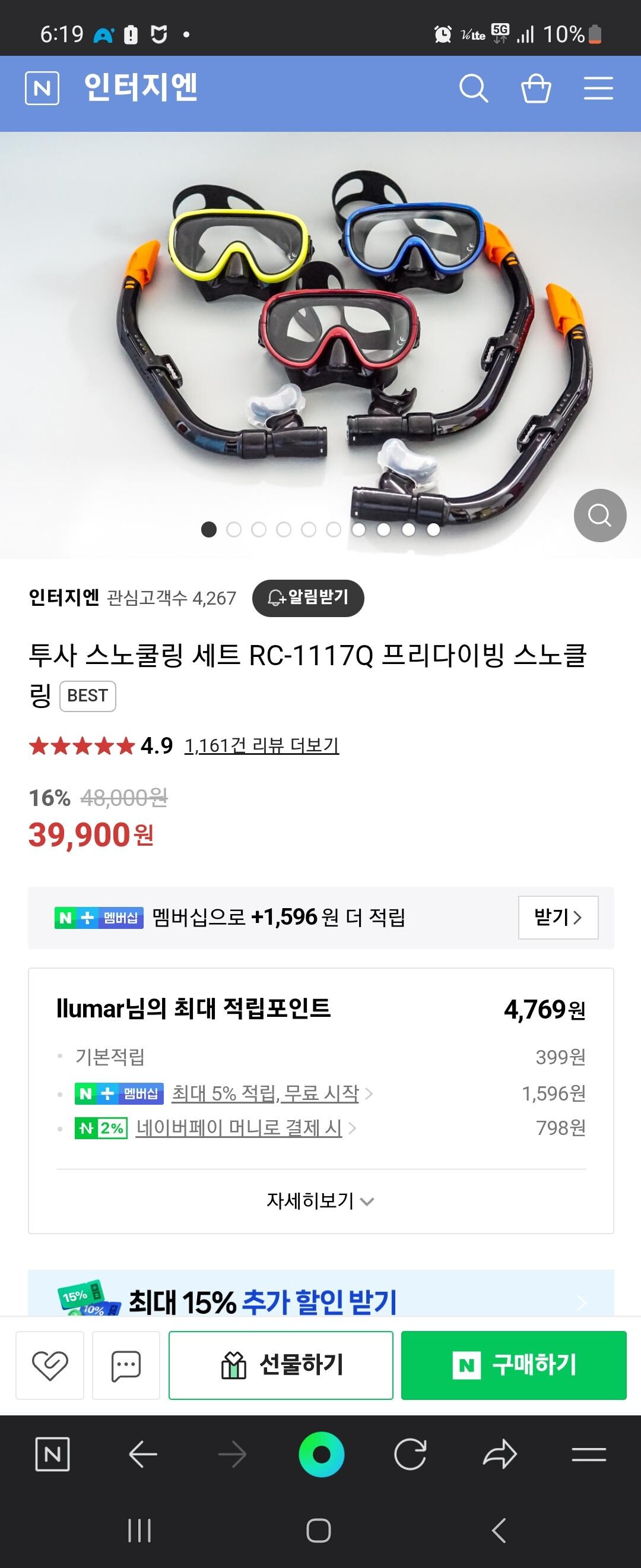Tap 받기 for membership points
The height and width of the screenshot is (1568, 641).
[x=558, y=916]
